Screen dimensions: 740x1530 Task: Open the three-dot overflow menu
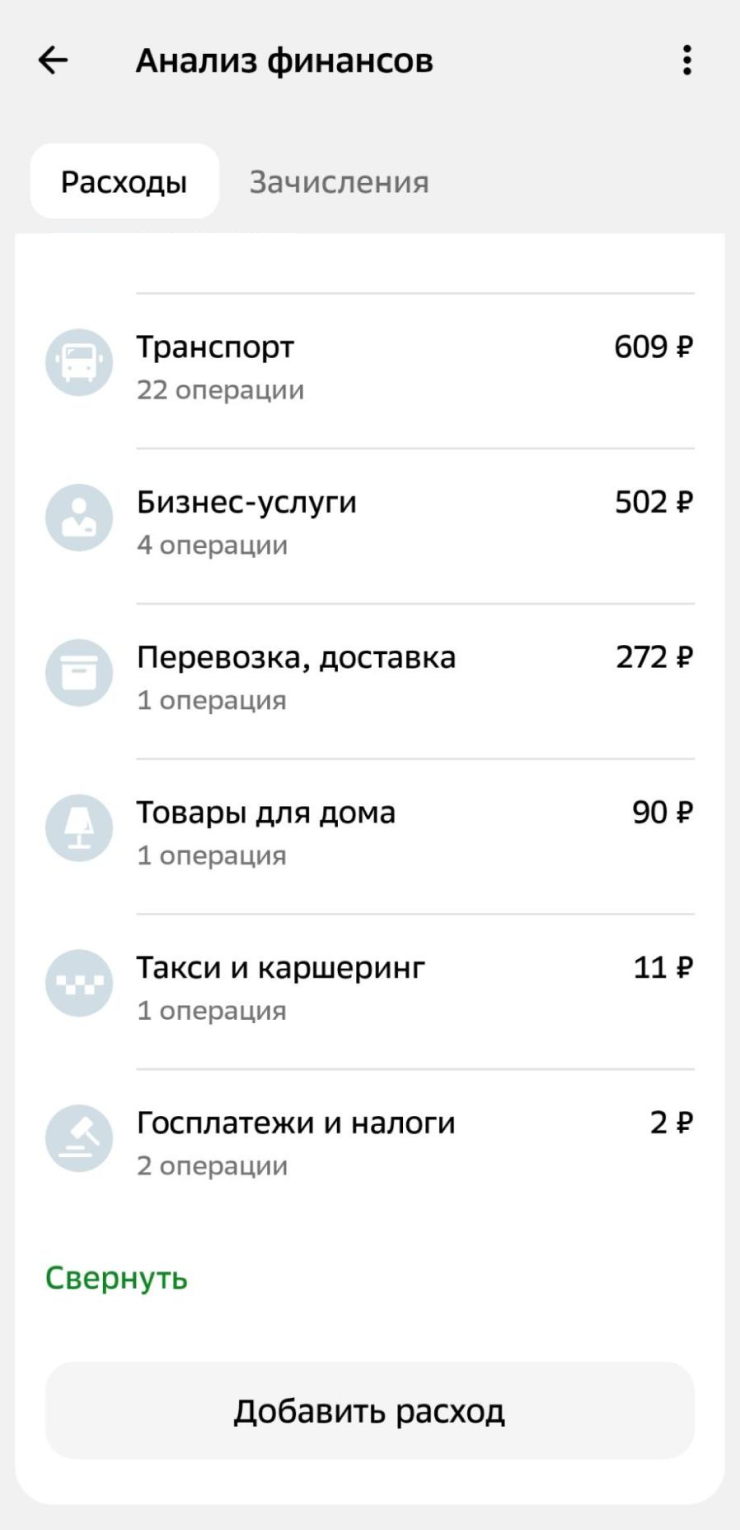[x=686, y=61]
